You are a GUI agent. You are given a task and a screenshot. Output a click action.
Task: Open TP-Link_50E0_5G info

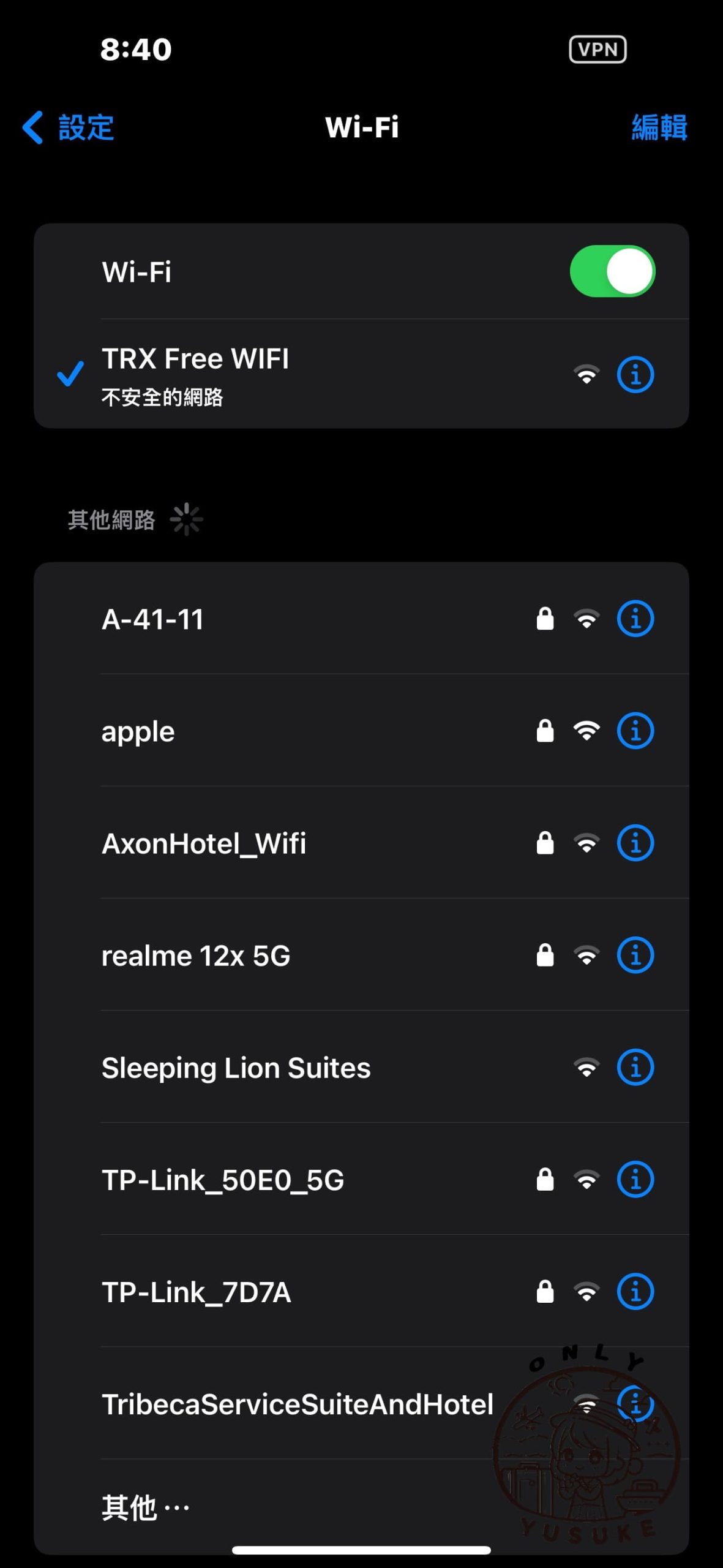coord(635,1179)
